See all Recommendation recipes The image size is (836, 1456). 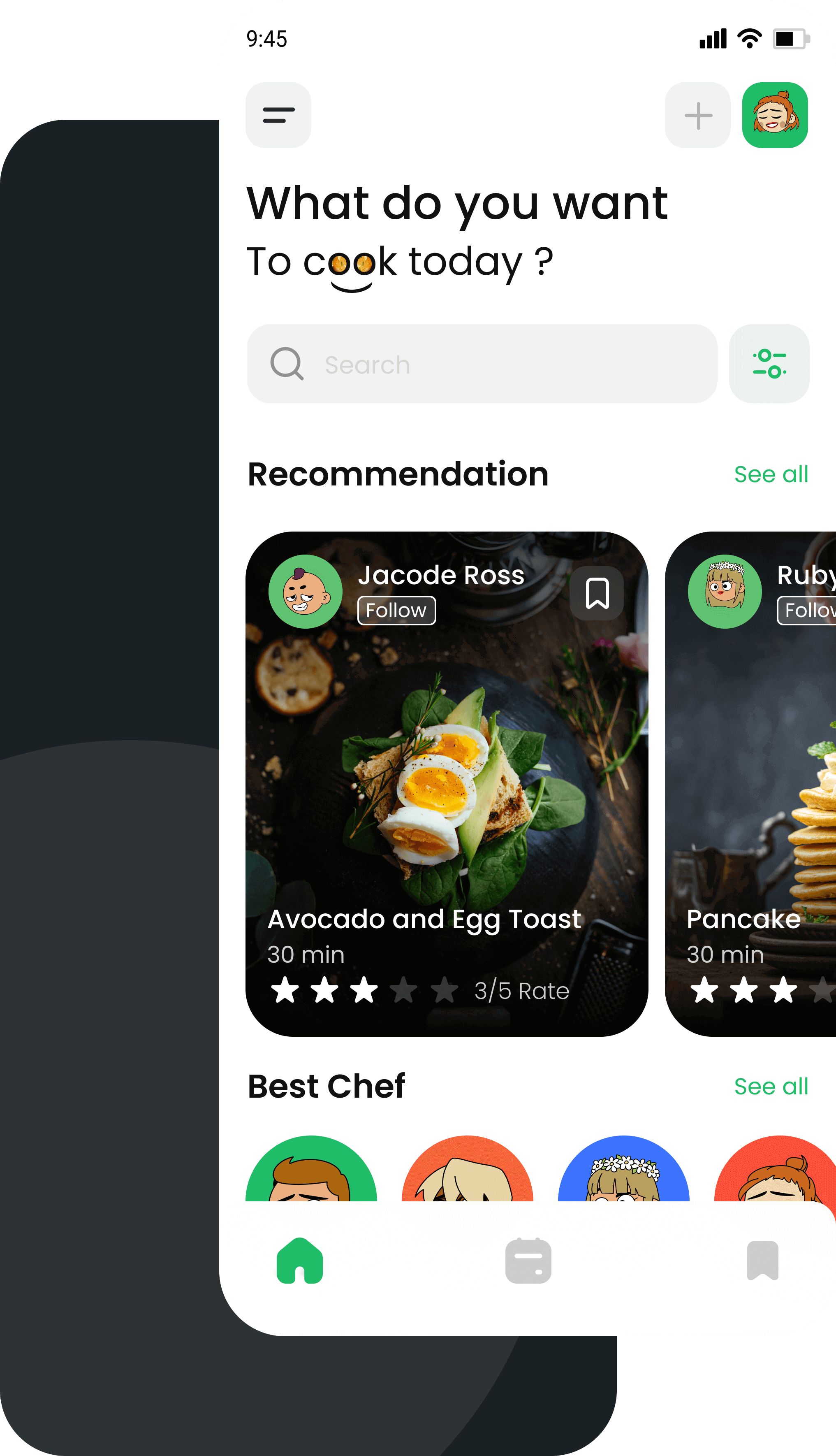[771, 475]
